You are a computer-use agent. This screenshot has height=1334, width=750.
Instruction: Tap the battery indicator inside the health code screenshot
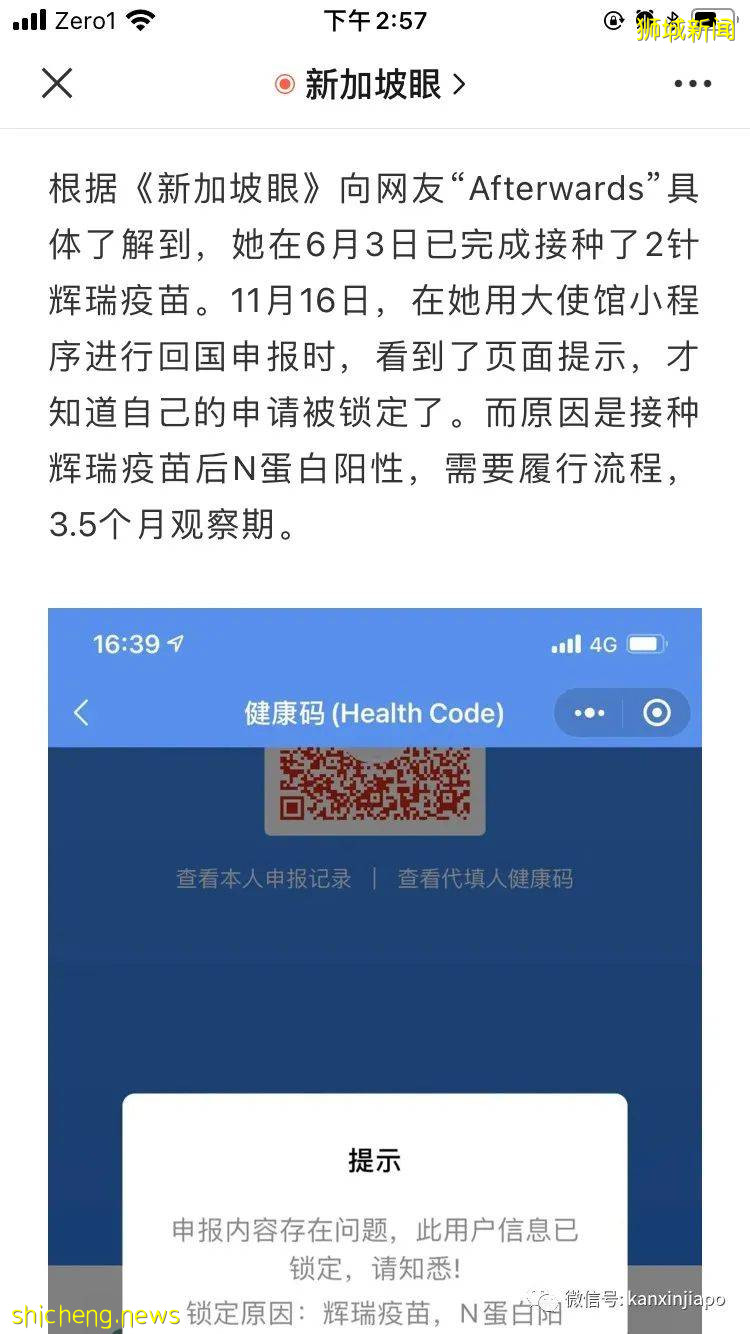coord(648,643)
